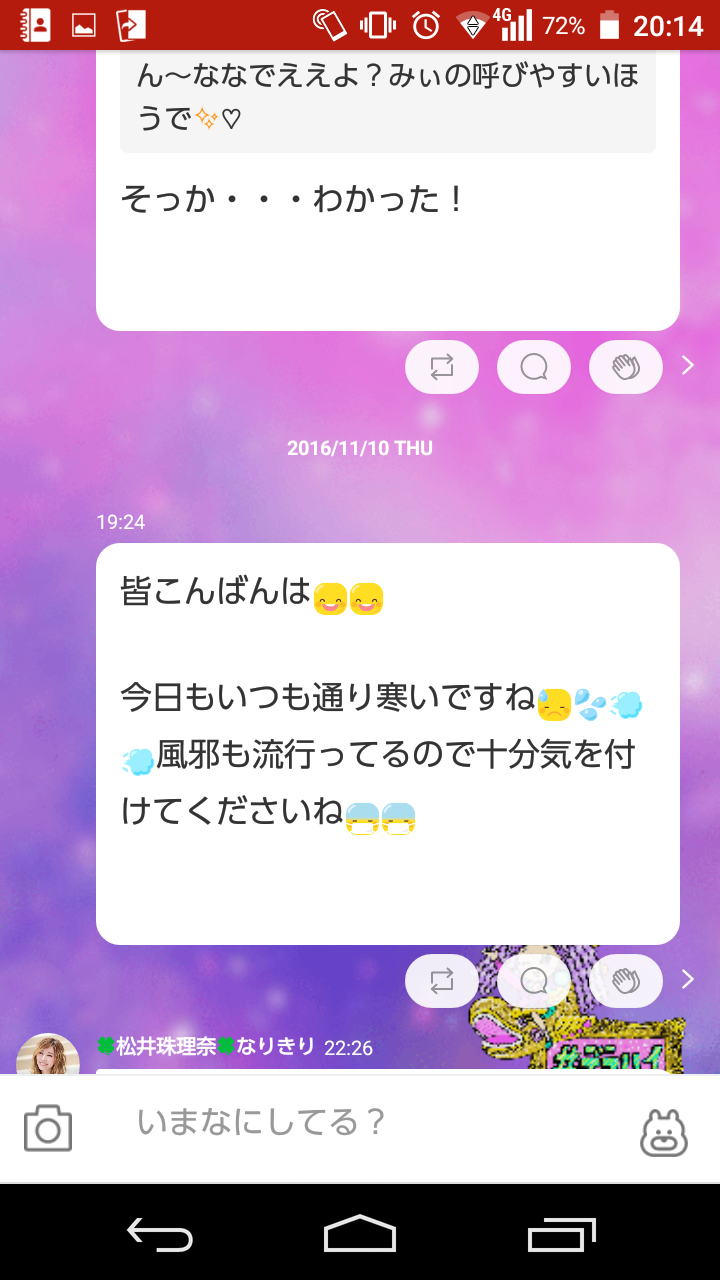The width and height of the screenshot is (720, 1280).
Task: Give a clap on the 19:24 post
Action: 625,981
